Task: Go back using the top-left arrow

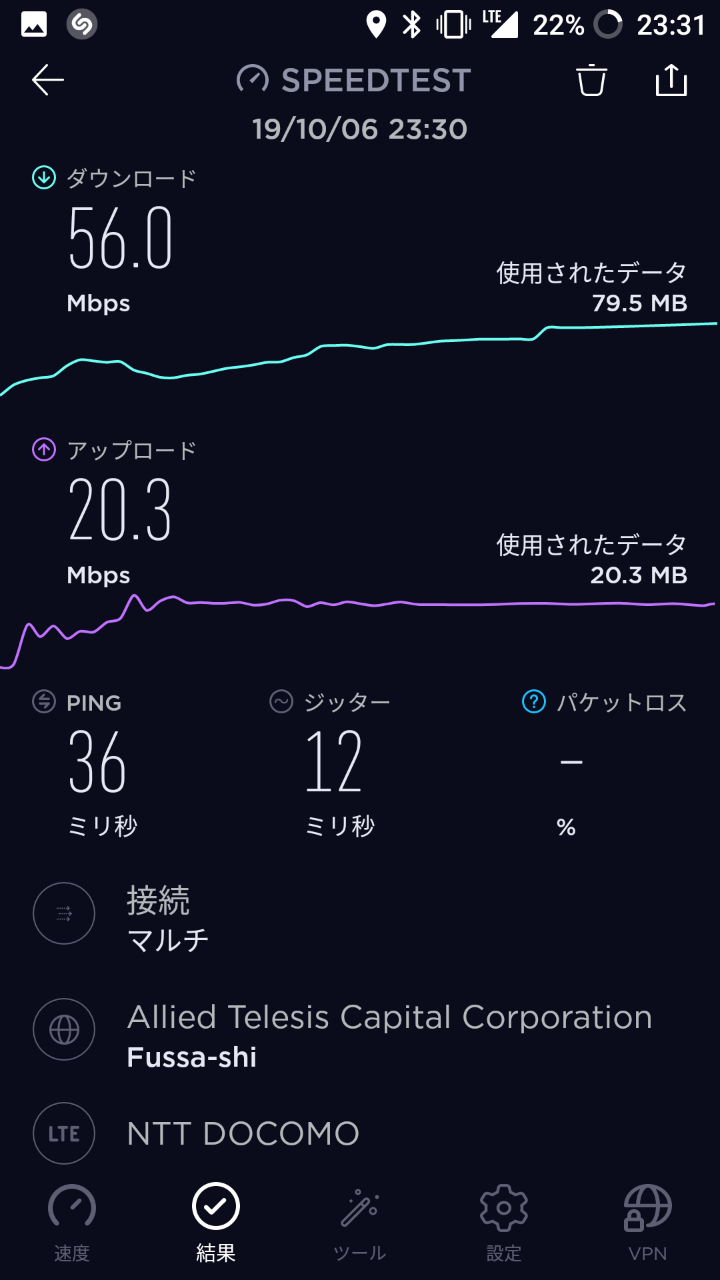Action: [x=47, y=80]
